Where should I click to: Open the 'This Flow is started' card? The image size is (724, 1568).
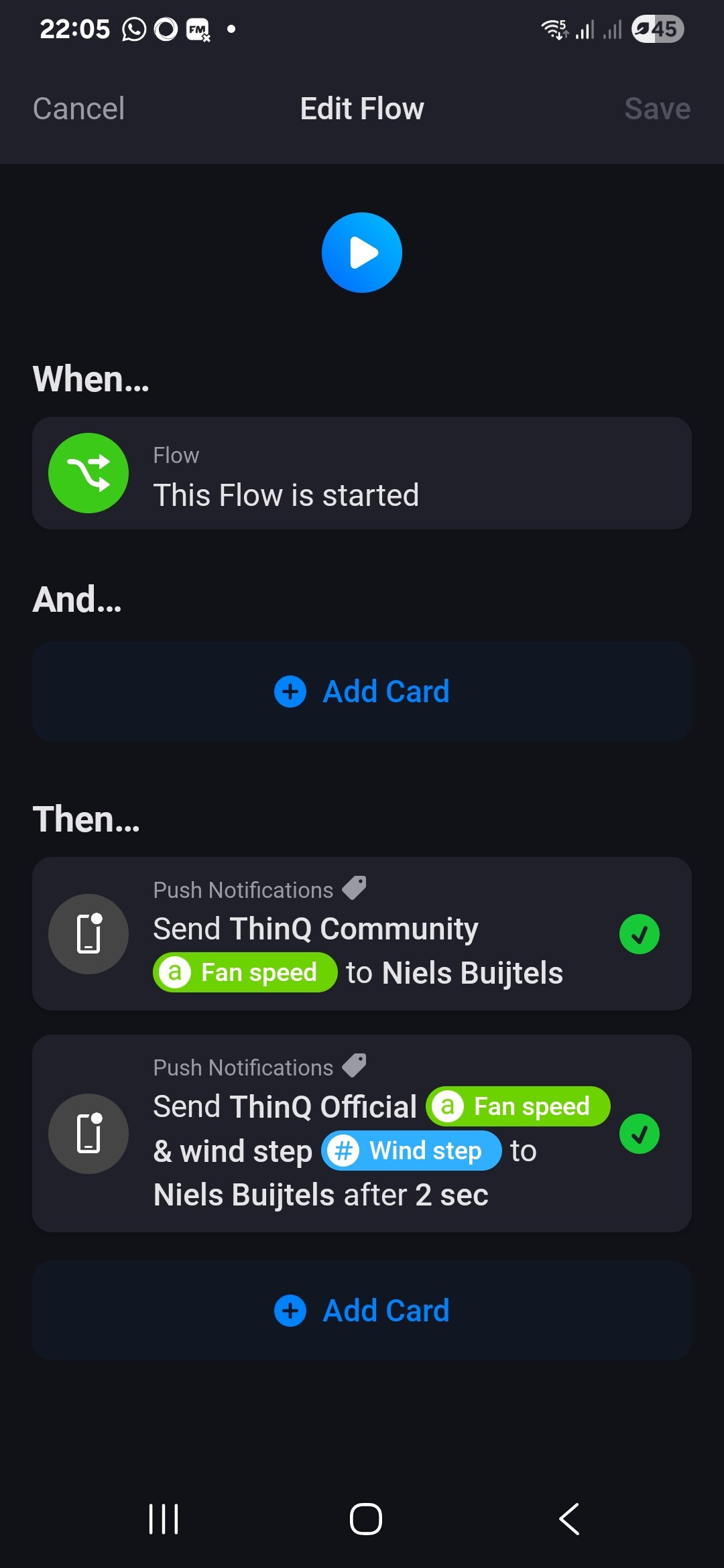(362, 473)
